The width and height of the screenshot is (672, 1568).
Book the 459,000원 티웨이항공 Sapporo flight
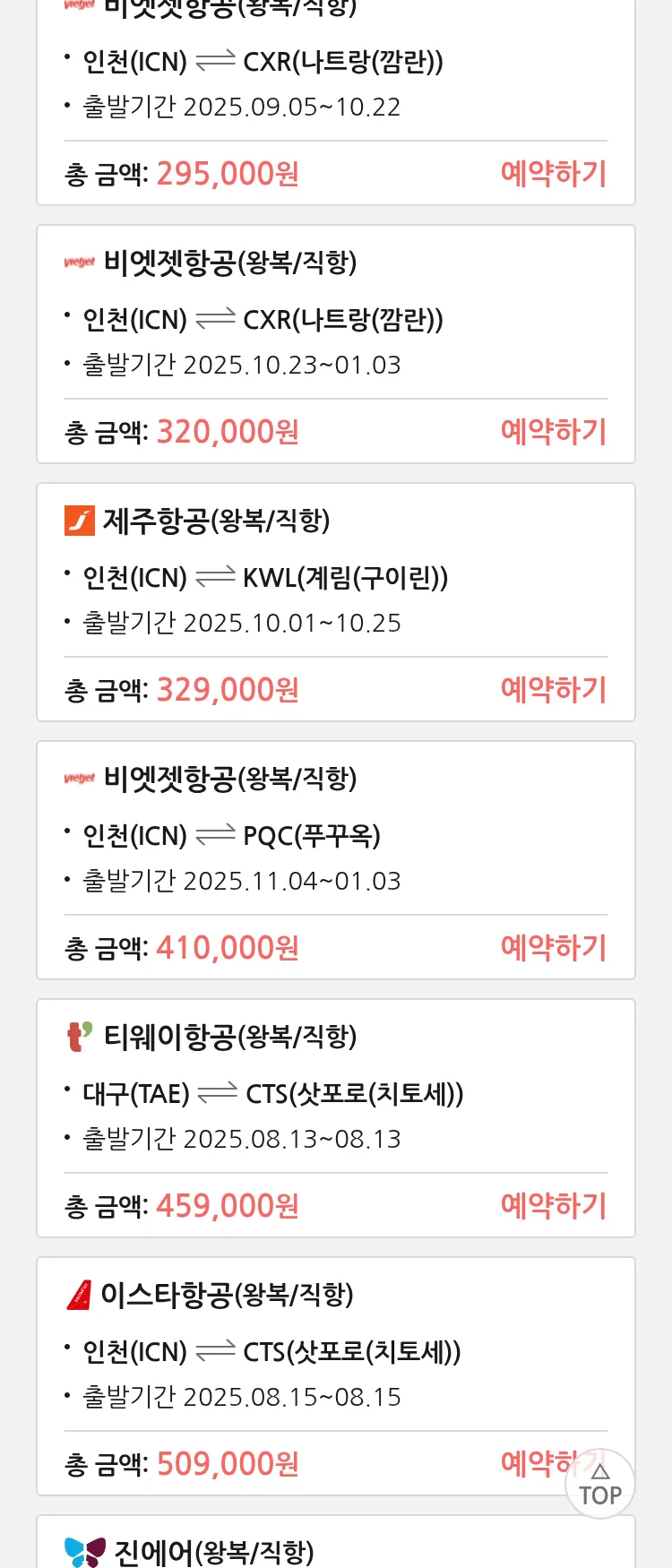(553, 1206)
